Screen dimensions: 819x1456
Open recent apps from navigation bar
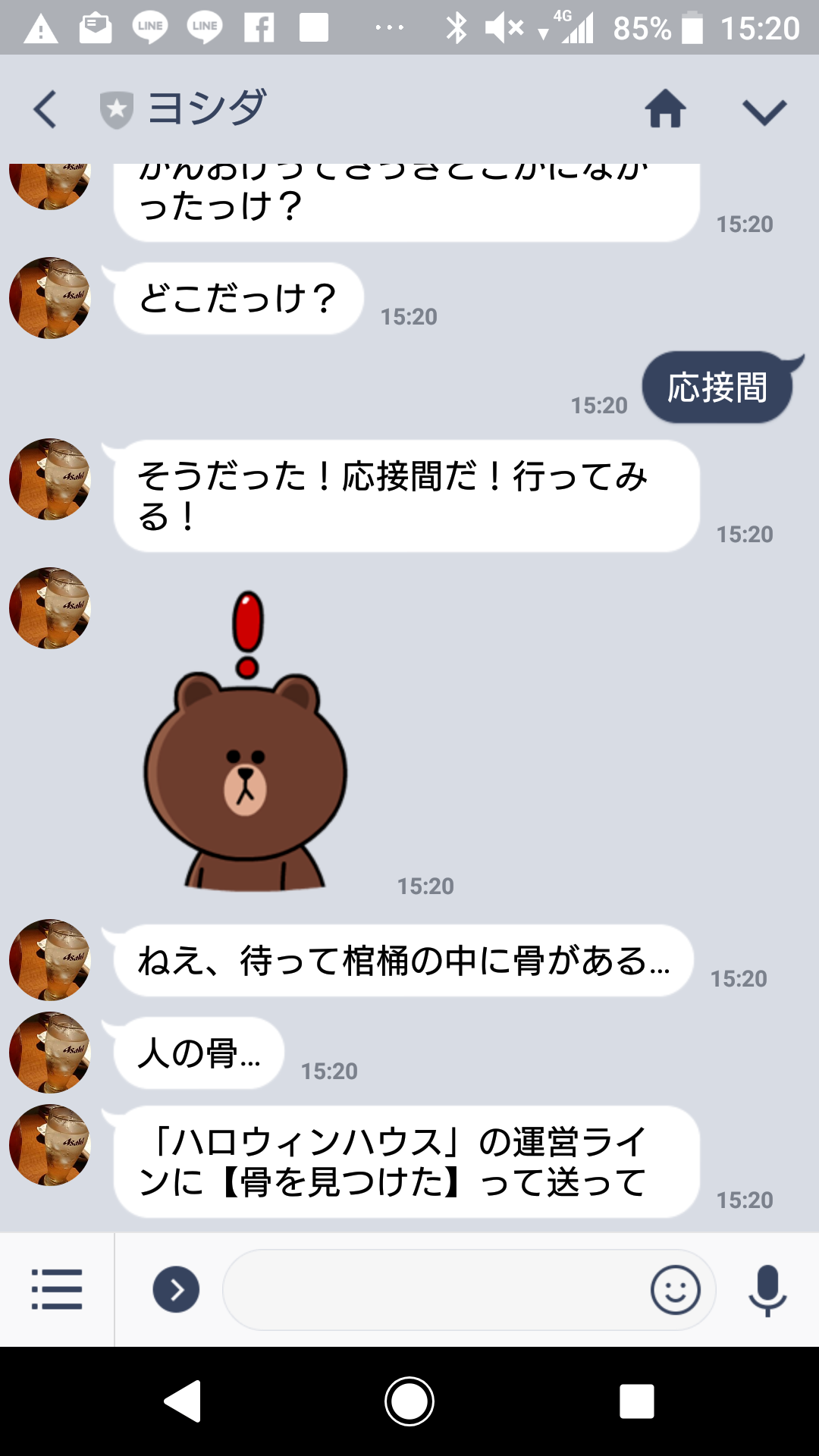(x=636, y=1401)
